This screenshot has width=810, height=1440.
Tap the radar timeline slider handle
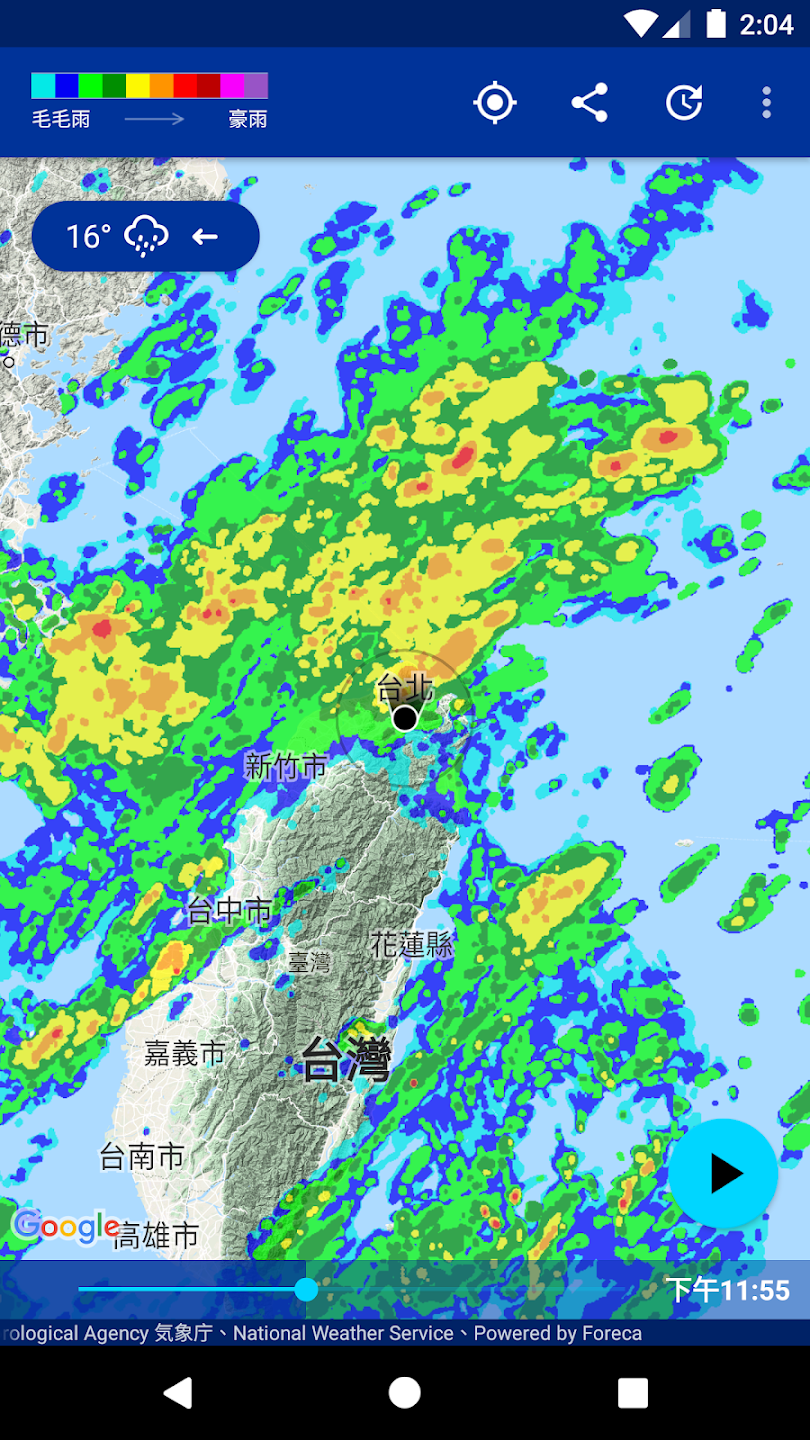click(x=306, y=1290)
